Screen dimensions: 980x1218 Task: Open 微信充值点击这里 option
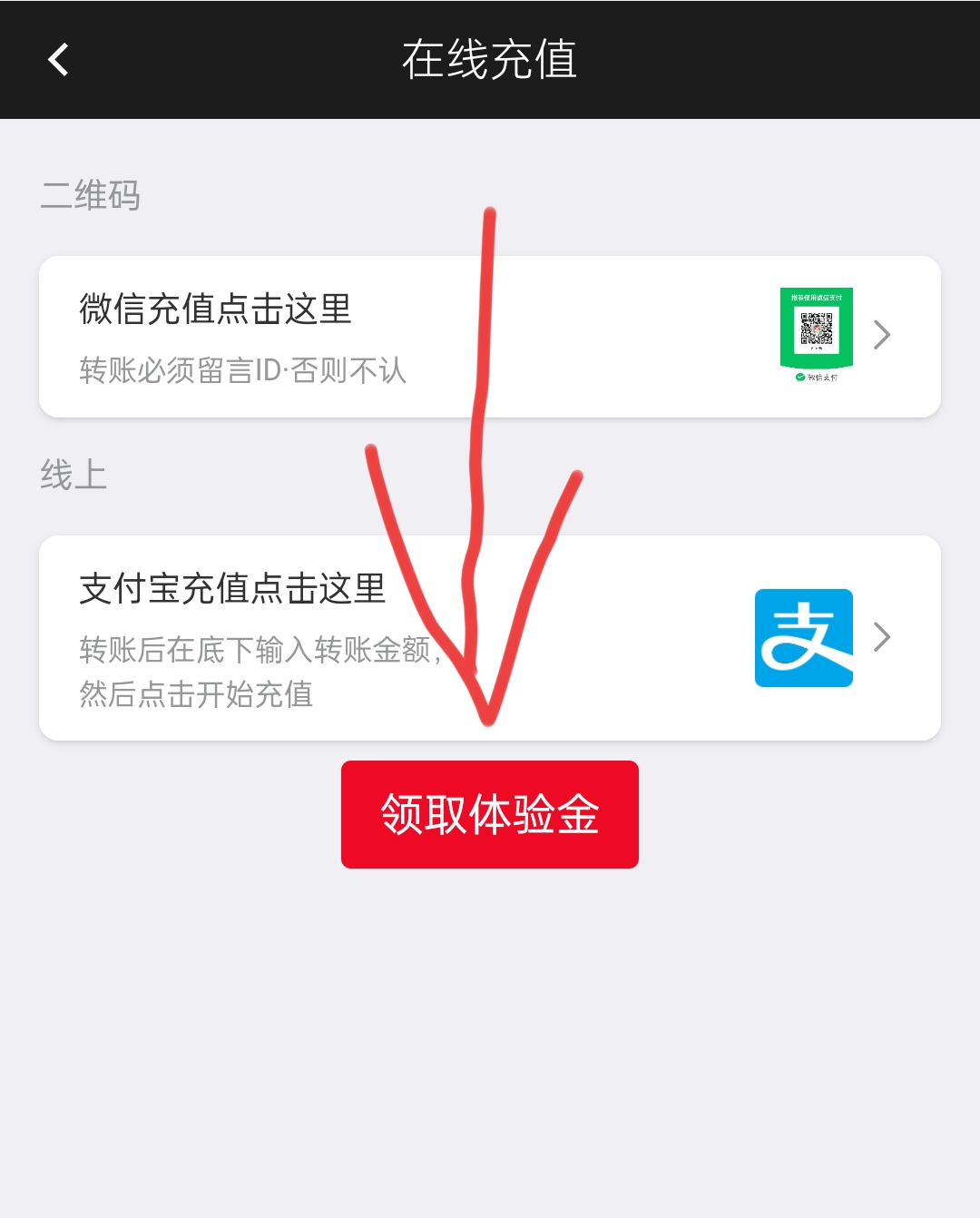pos(489,337)
